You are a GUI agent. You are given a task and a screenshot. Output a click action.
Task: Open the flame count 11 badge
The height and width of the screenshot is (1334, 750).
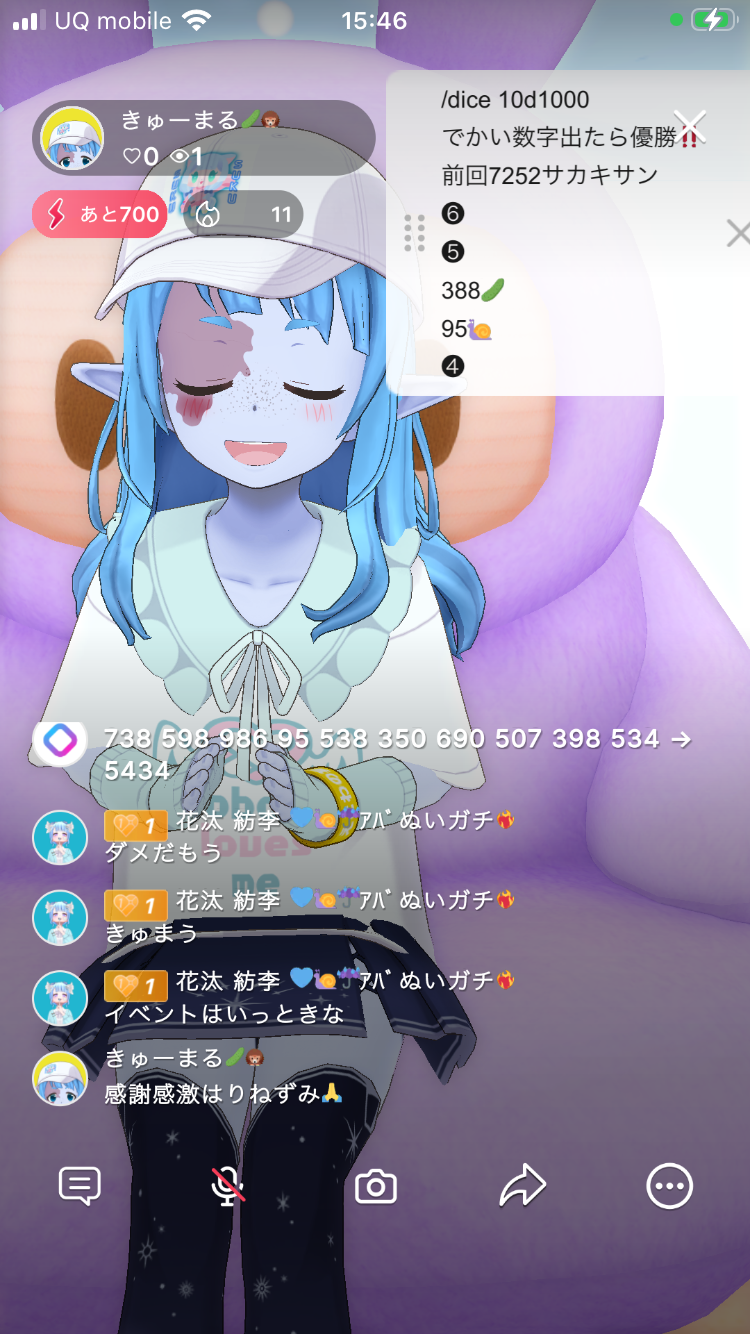[x=243, y=214]
